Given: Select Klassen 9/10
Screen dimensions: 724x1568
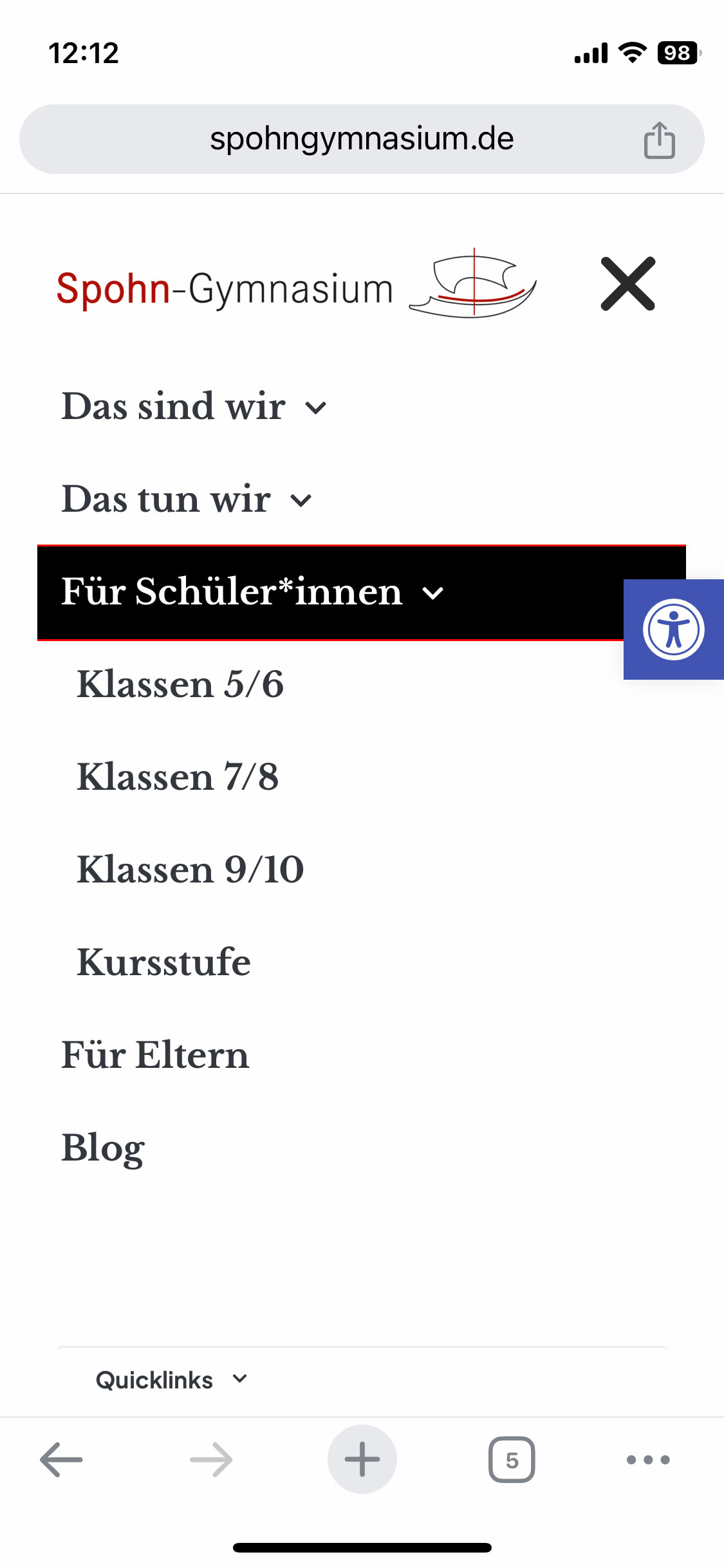Looking at the screenshot, I should (x=190, y=870).
